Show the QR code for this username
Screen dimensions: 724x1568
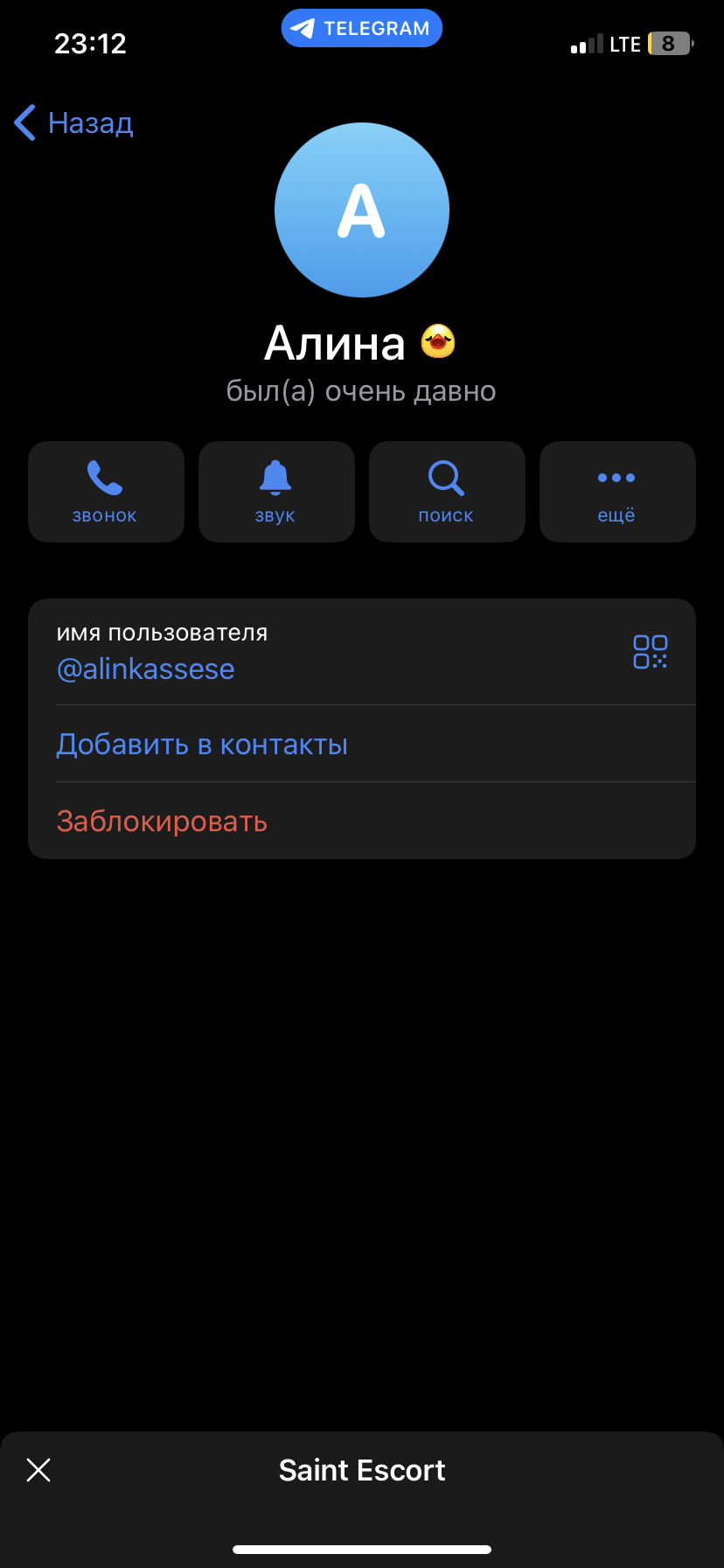(x=650, y=652)
